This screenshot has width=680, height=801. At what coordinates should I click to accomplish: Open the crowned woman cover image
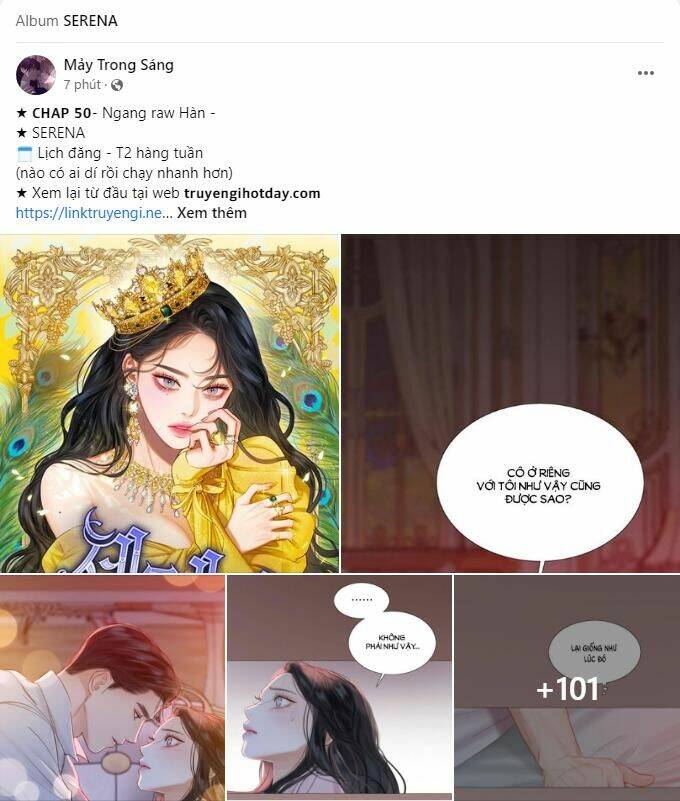point(169,403)
